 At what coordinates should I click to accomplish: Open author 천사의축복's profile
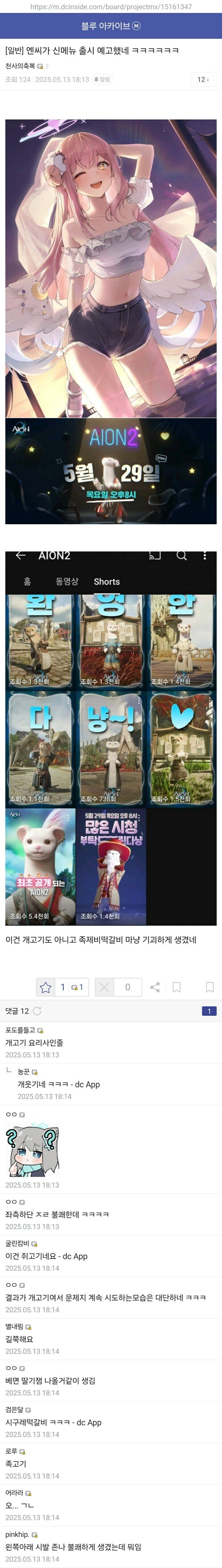tap(21, 66)
